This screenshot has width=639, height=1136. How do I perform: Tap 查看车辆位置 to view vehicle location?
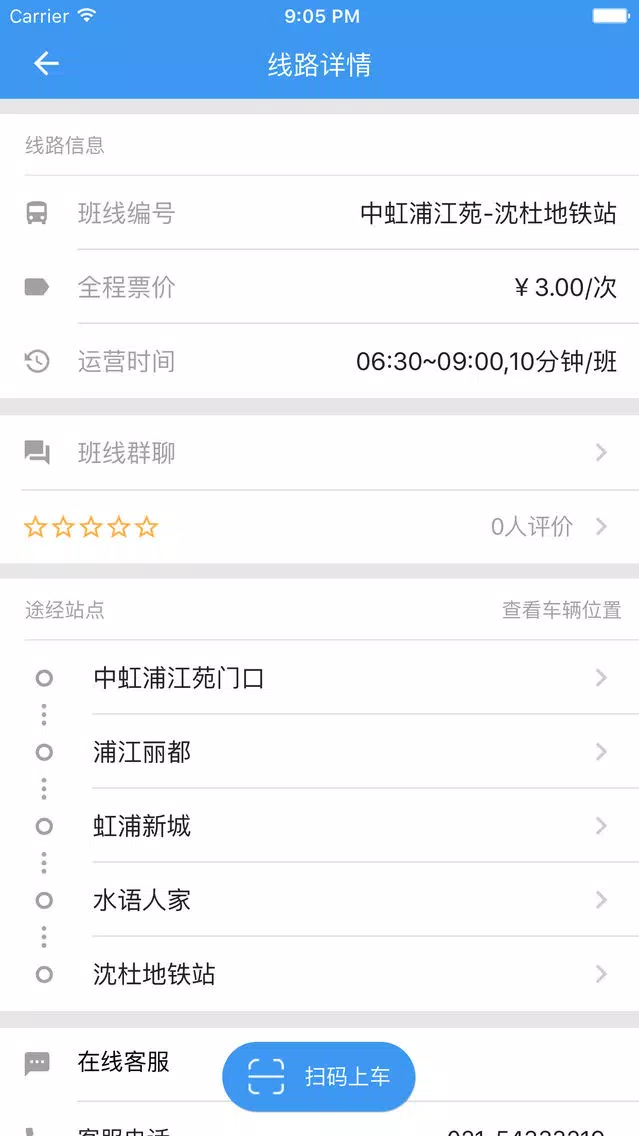click(x=561, y=610)
